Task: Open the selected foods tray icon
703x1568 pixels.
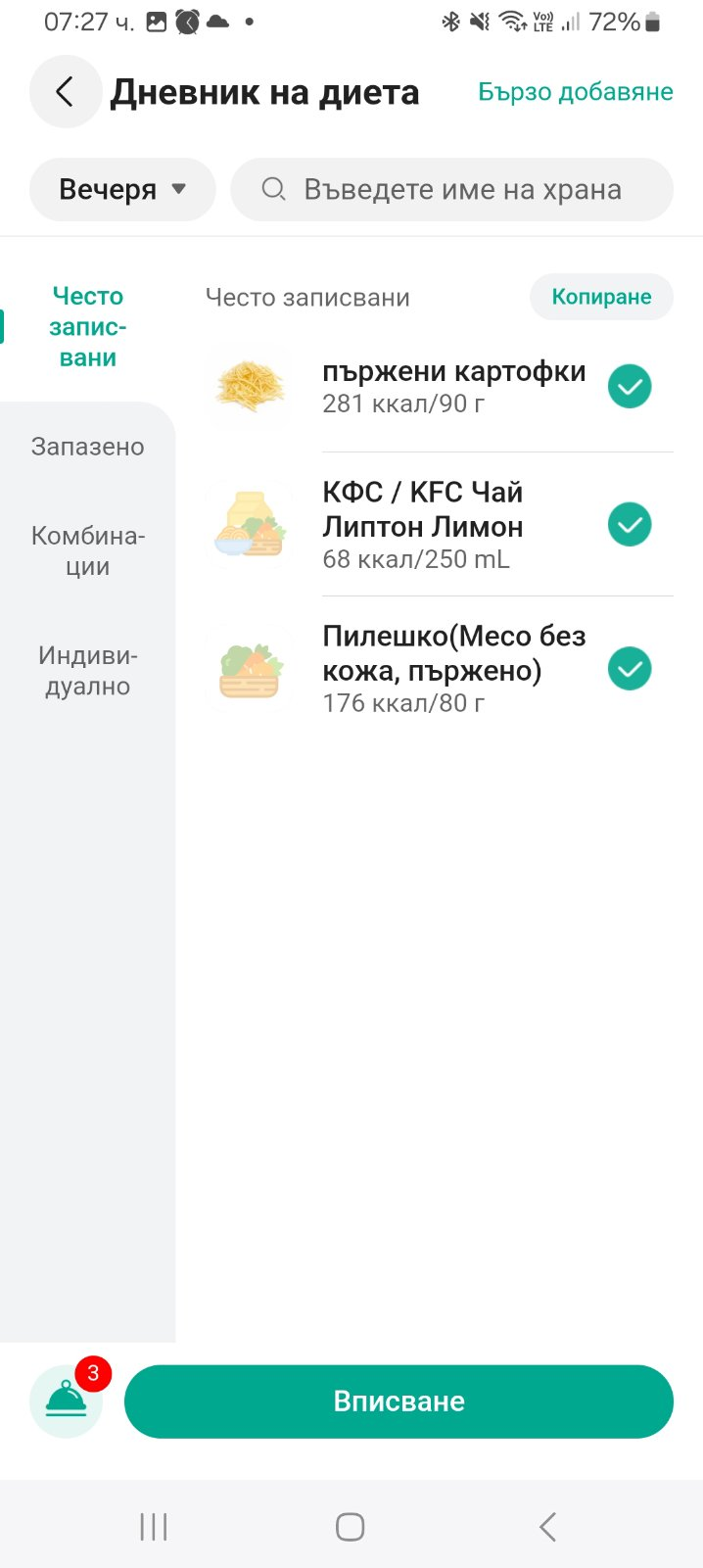Action: pos(67,1401)
